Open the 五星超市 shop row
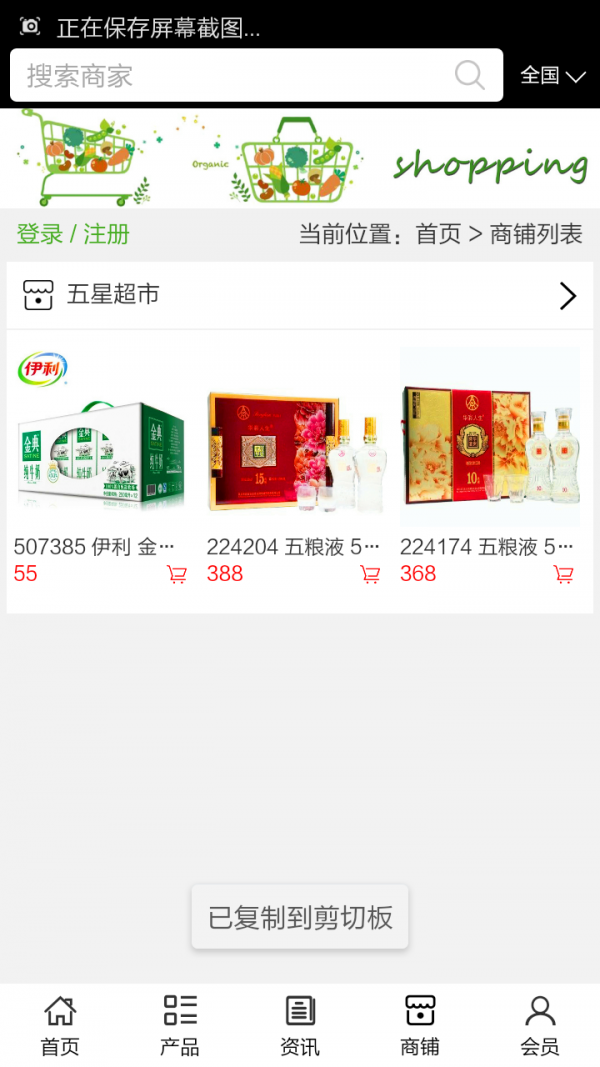The width and height of the screenshot is (600, 1067). [x=300, y=295]
